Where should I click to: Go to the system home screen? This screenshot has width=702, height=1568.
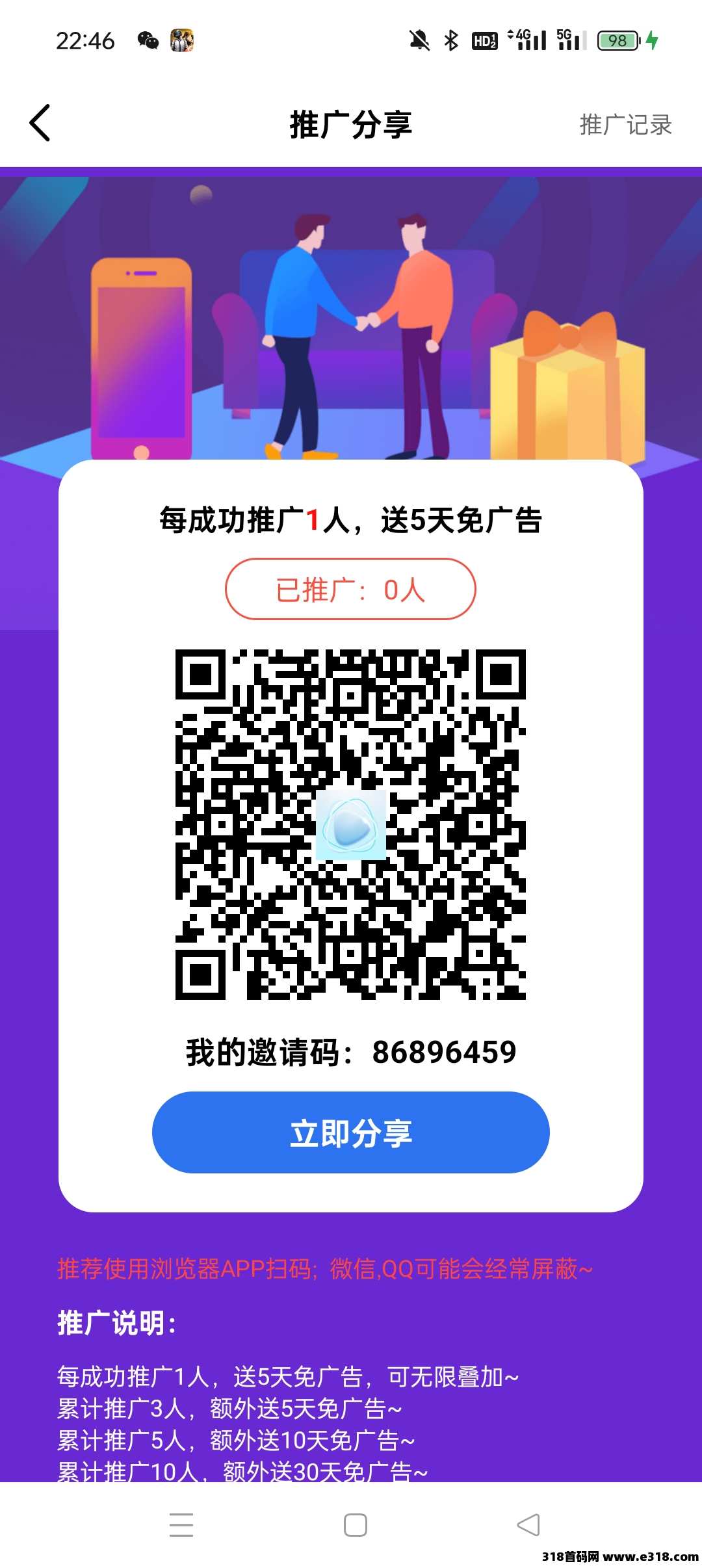pyautogui.click(x=355, y=1524)
